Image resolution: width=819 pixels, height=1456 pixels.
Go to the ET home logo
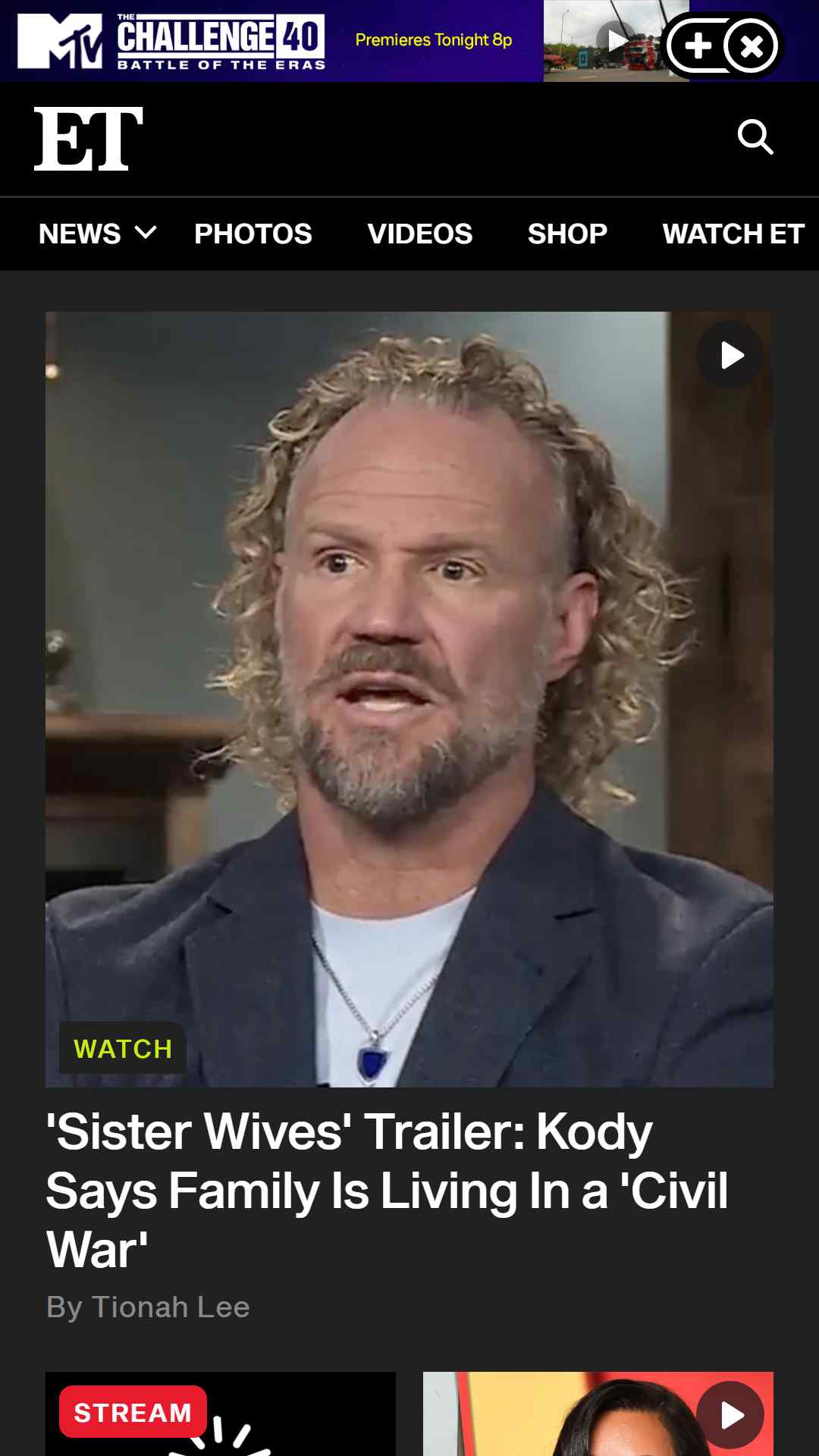tap(89, 139)
